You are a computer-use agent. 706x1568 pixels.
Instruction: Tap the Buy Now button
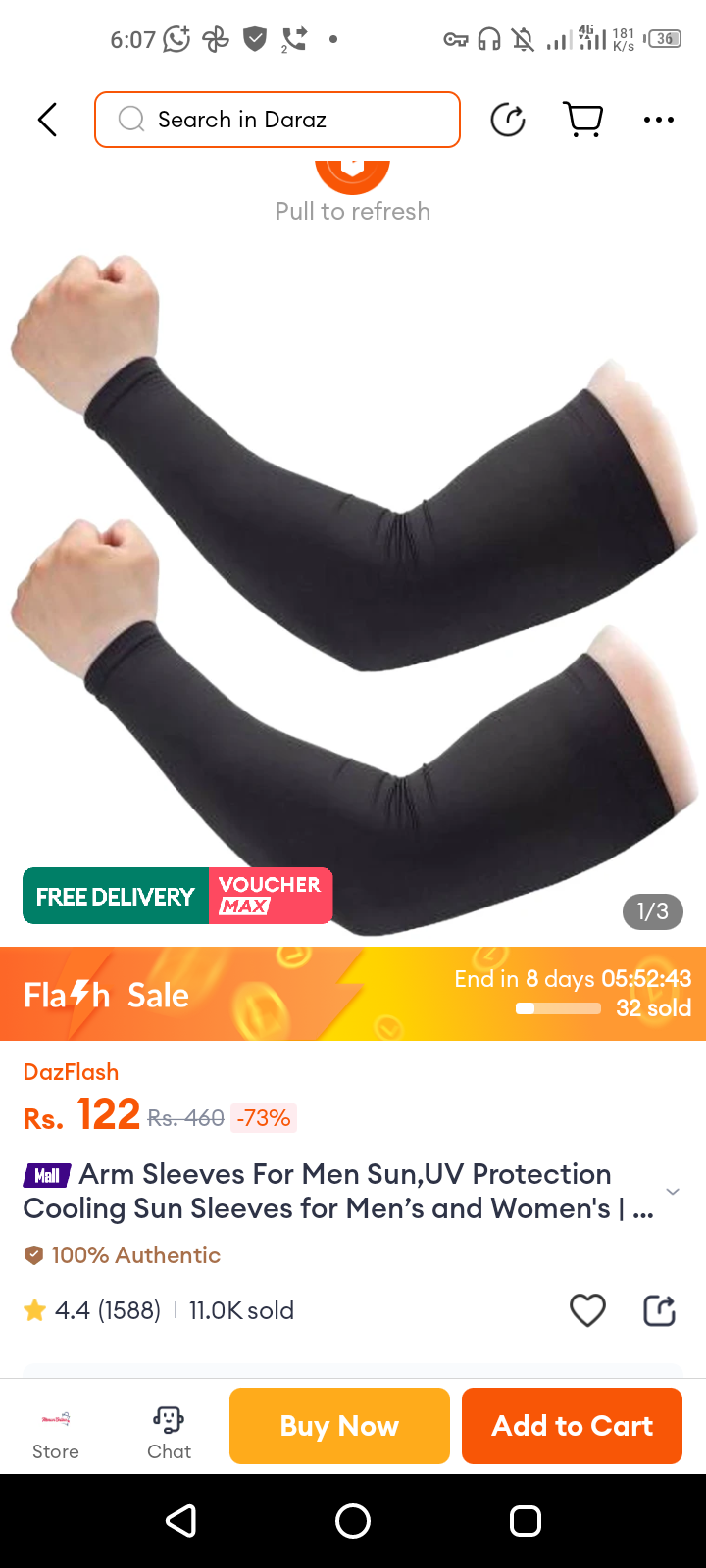coord(339,1426)
